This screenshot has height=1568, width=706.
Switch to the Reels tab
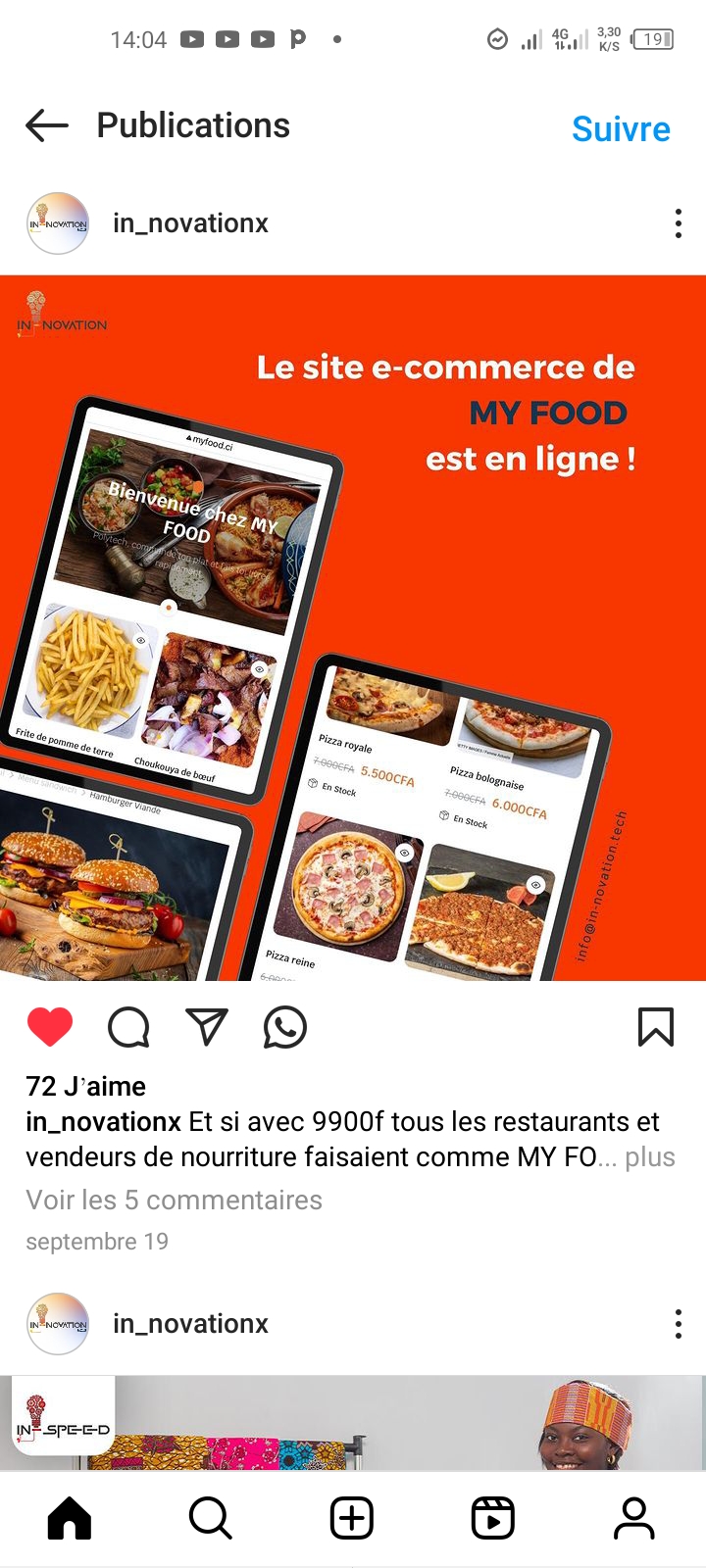click(x=492, y=1518)
